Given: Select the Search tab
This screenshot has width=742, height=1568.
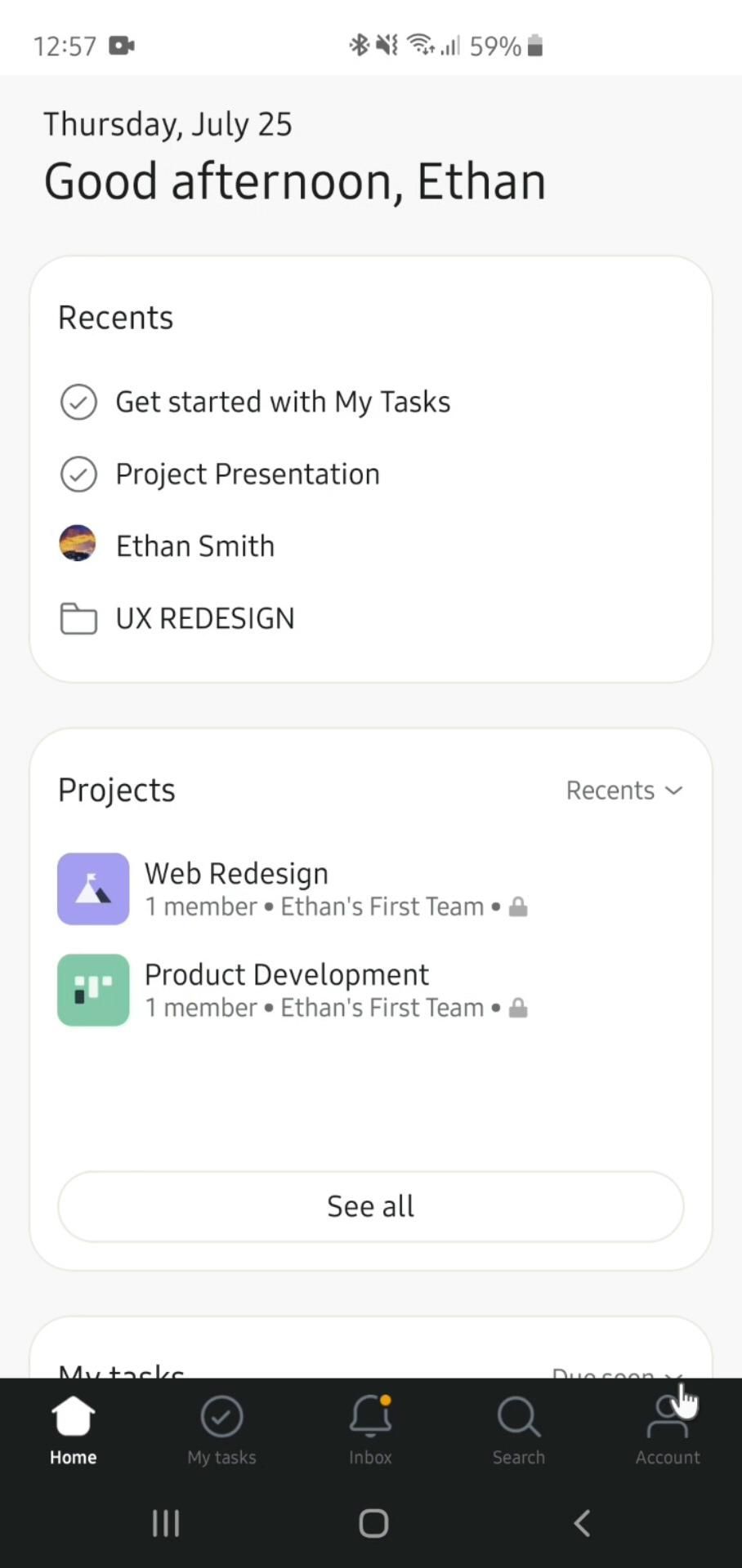Looking at the screenshot, I should pyautogui.click(x=518, y=1429).
